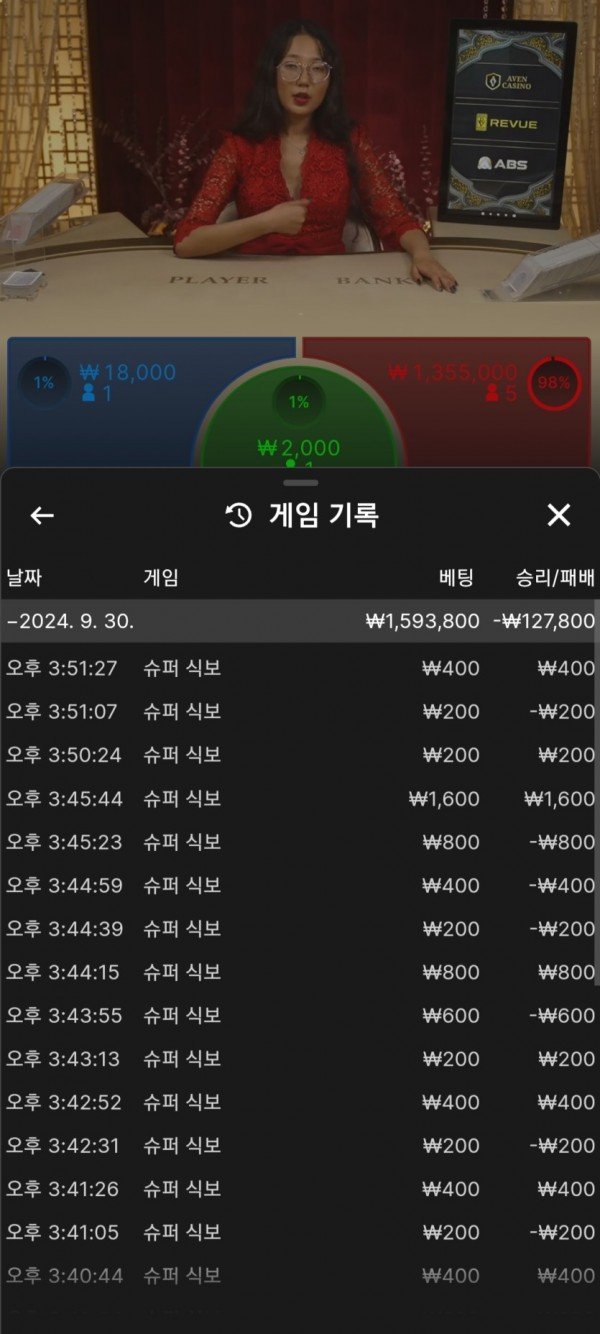Open the 오후 3:41:05 슈퍼 식보 record
This screenshot has width=600, height=1334.
(300, 1232)
